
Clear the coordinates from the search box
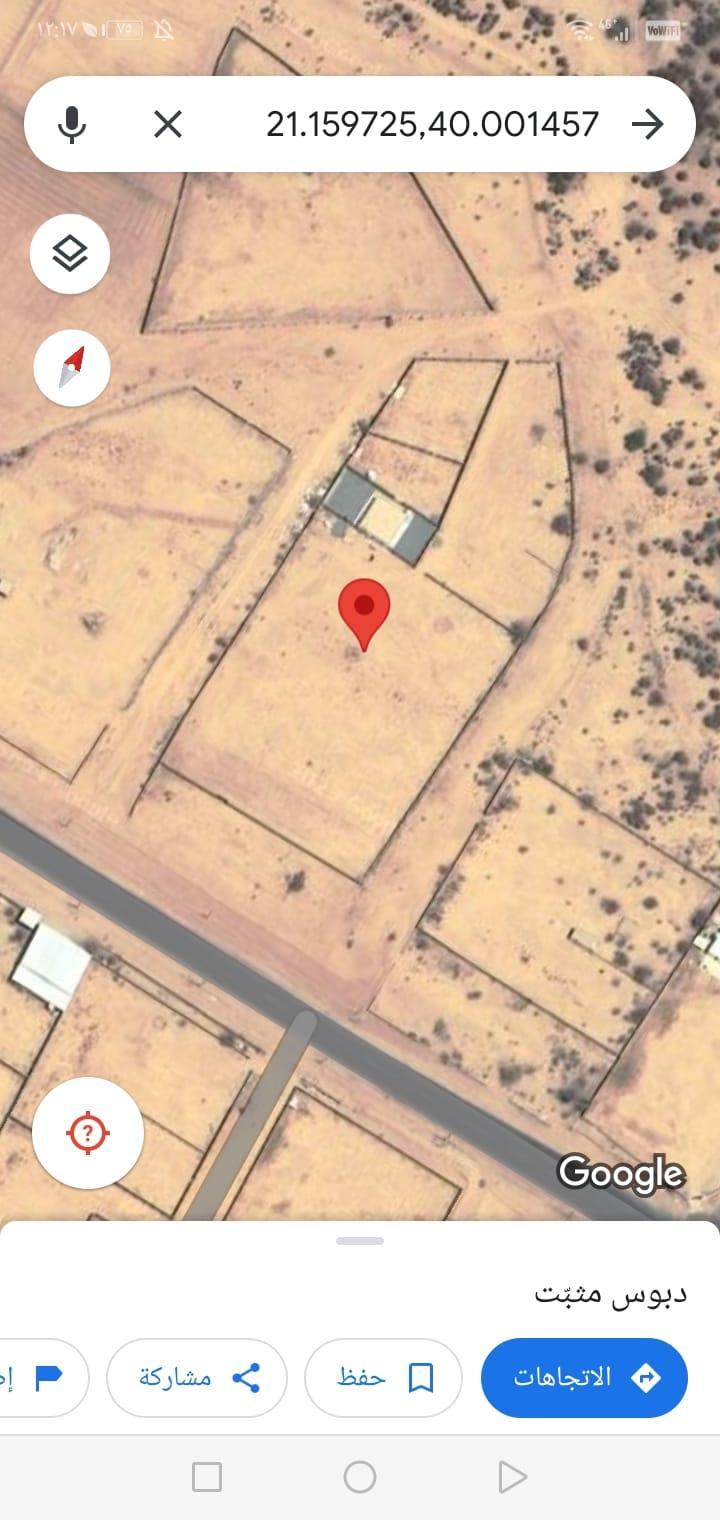(167, 124)
